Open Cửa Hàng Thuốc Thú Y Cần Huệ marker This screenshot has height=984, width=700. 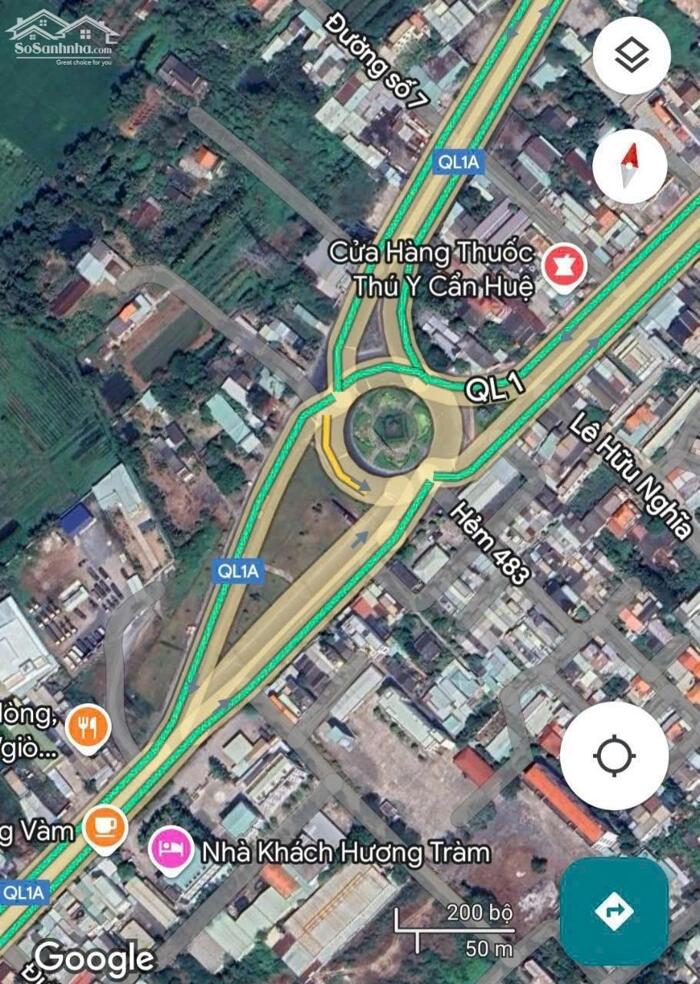pyautogui.click(x=564, y=268)
